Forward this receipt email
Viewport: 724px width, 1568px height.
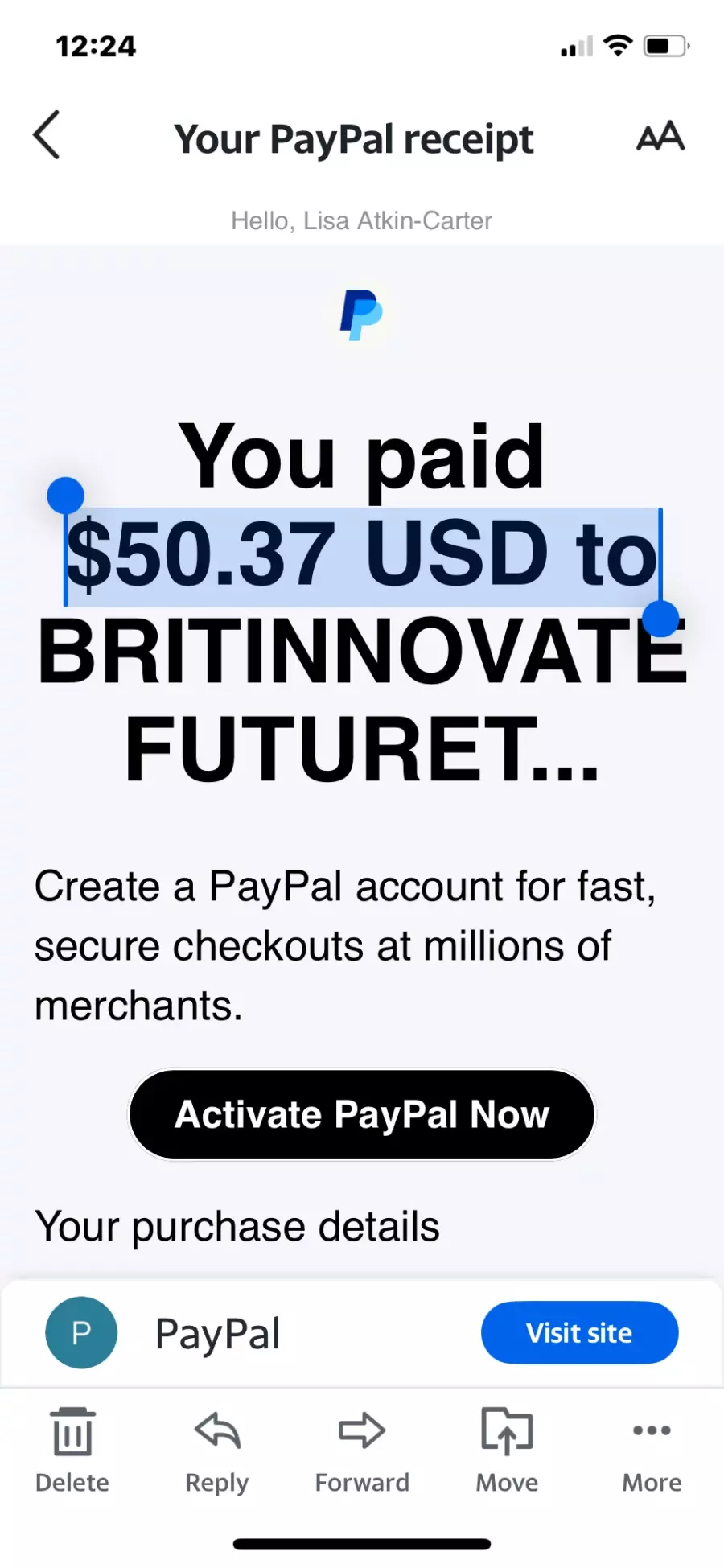[x=362, y=1448]
